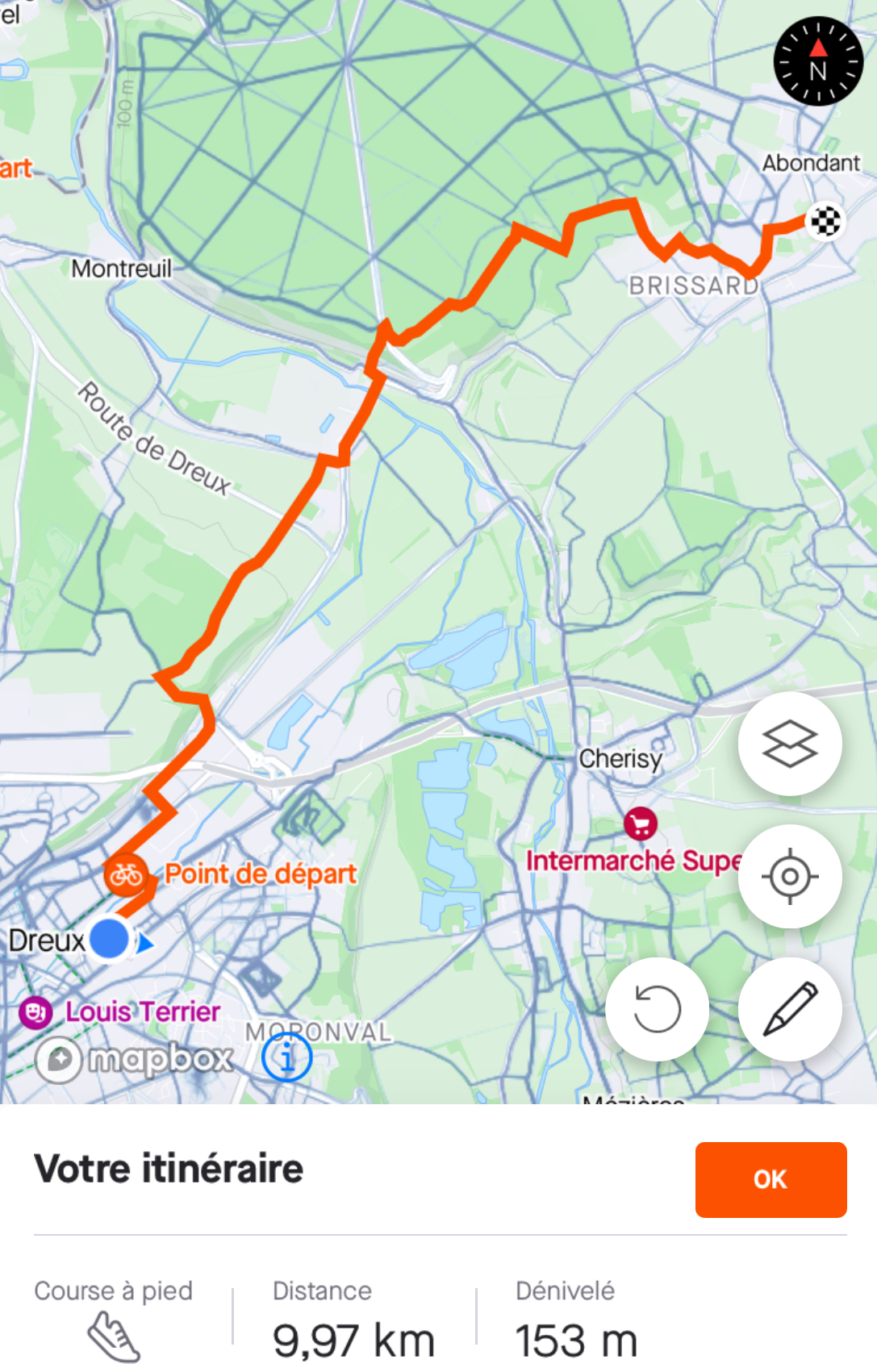
Task: Open Mapbox attribution info icon
Action: tap(286, 1056)
